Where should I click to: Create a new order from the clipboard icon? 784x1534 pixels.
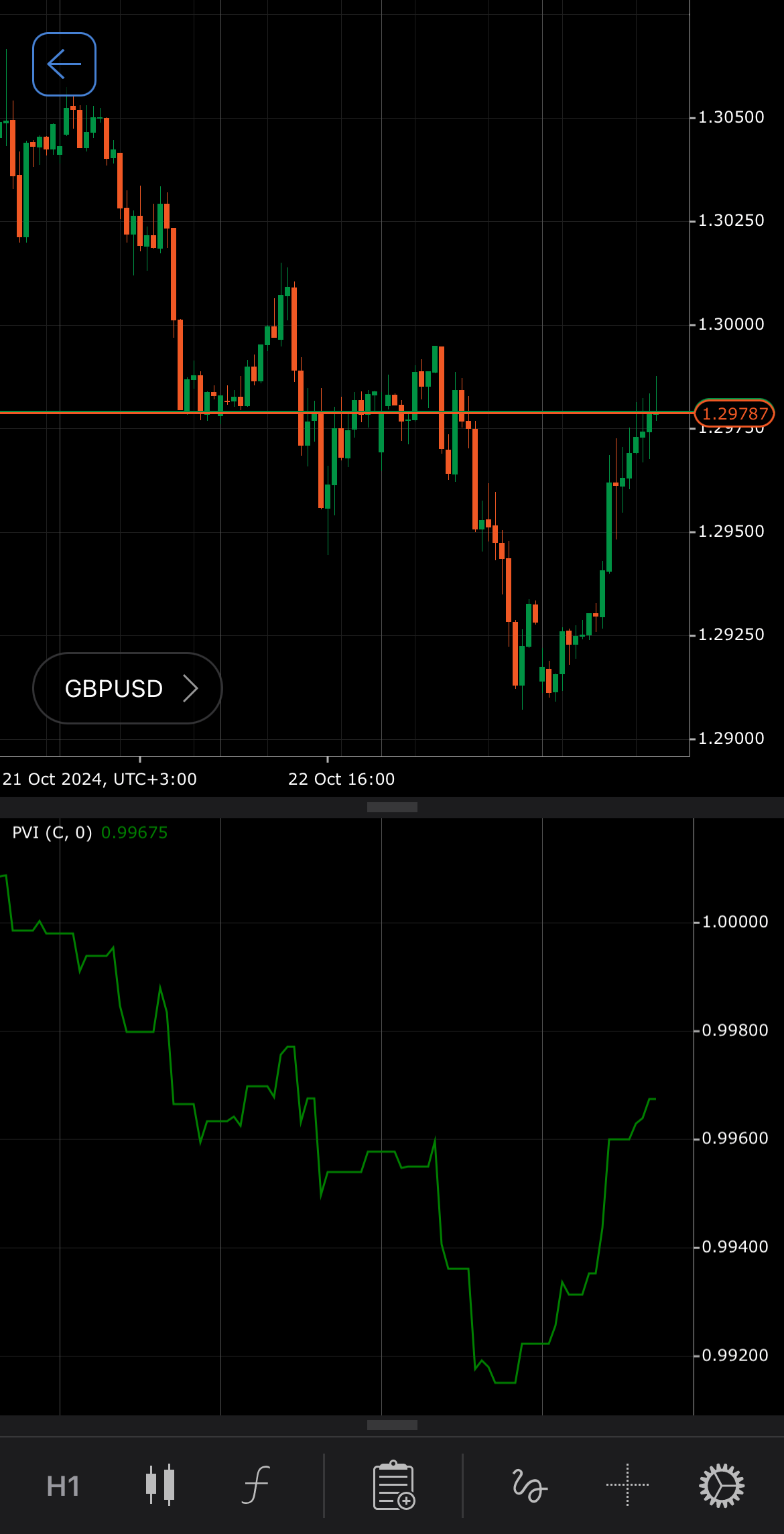(393, 1484)
